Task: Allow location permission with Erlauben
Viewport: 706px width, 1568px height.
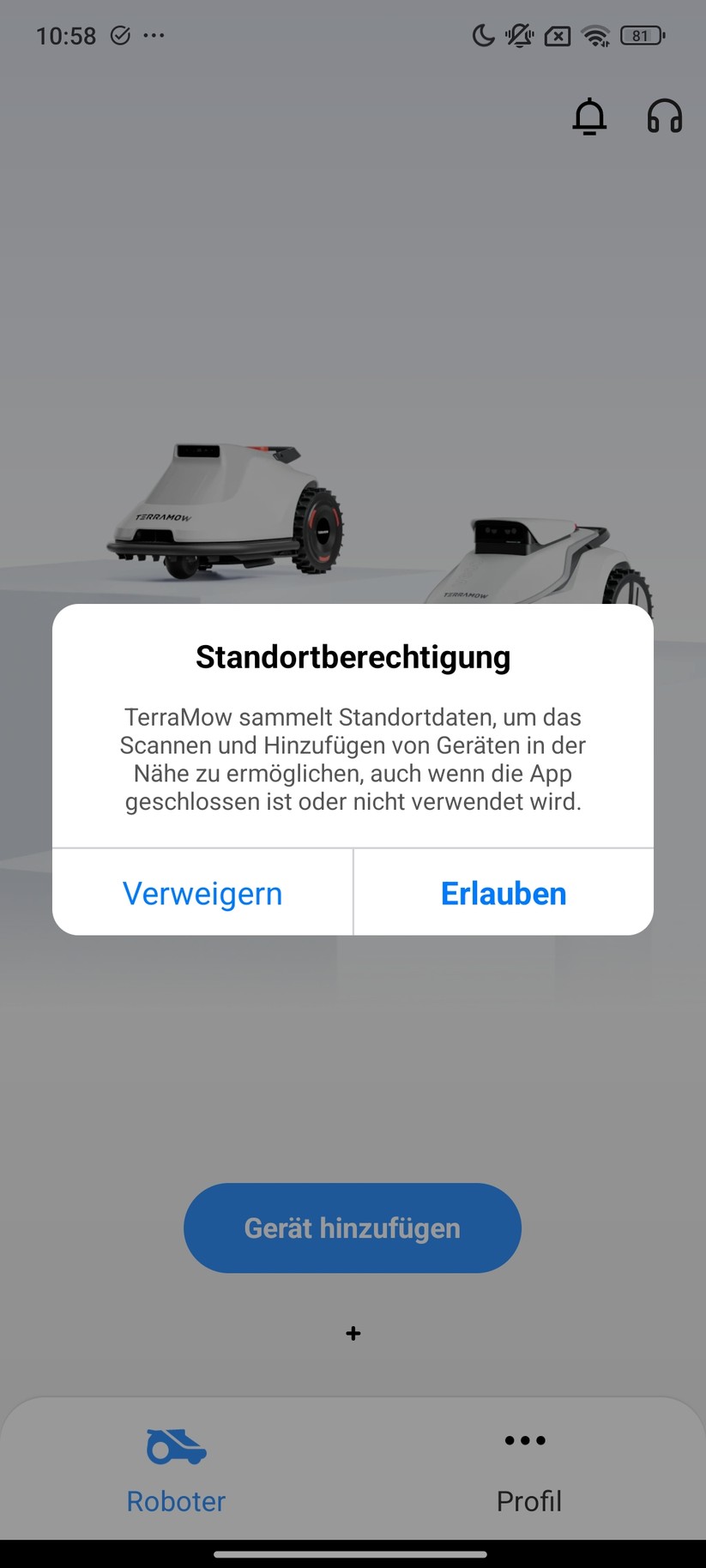Action: click(504, 893)
